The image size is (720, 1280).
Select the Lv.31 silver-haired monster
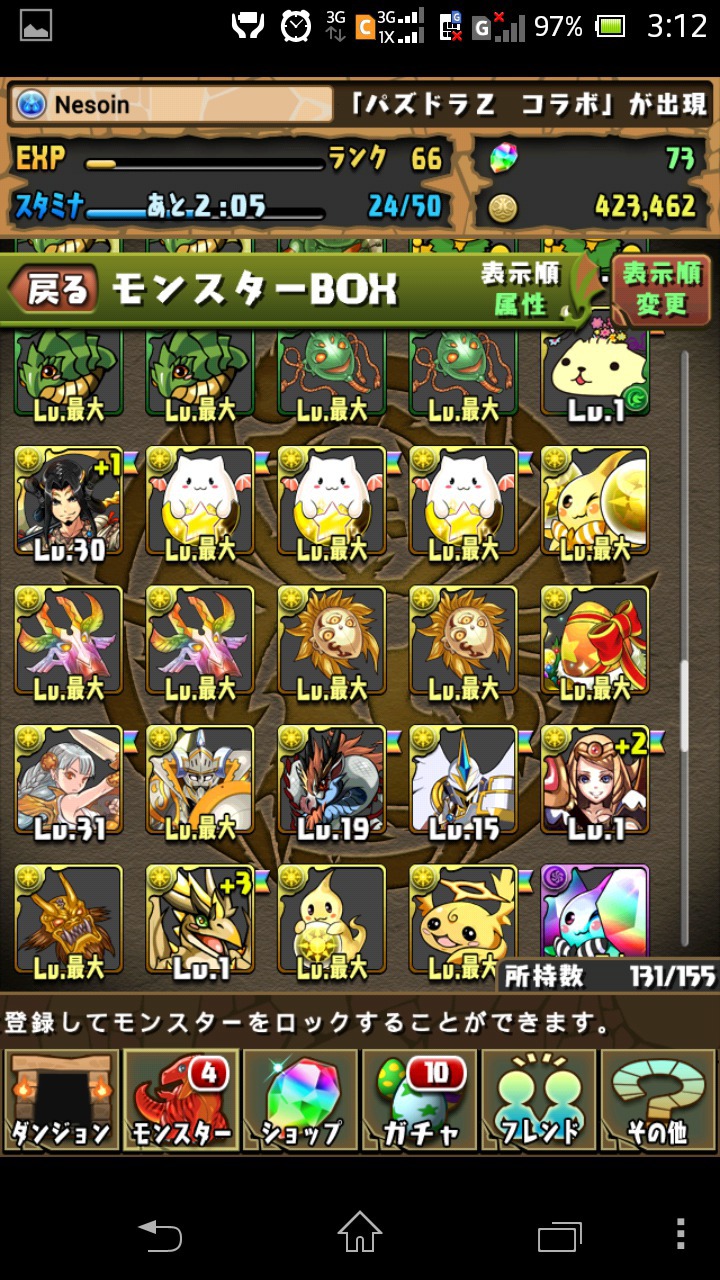point(69,781)
